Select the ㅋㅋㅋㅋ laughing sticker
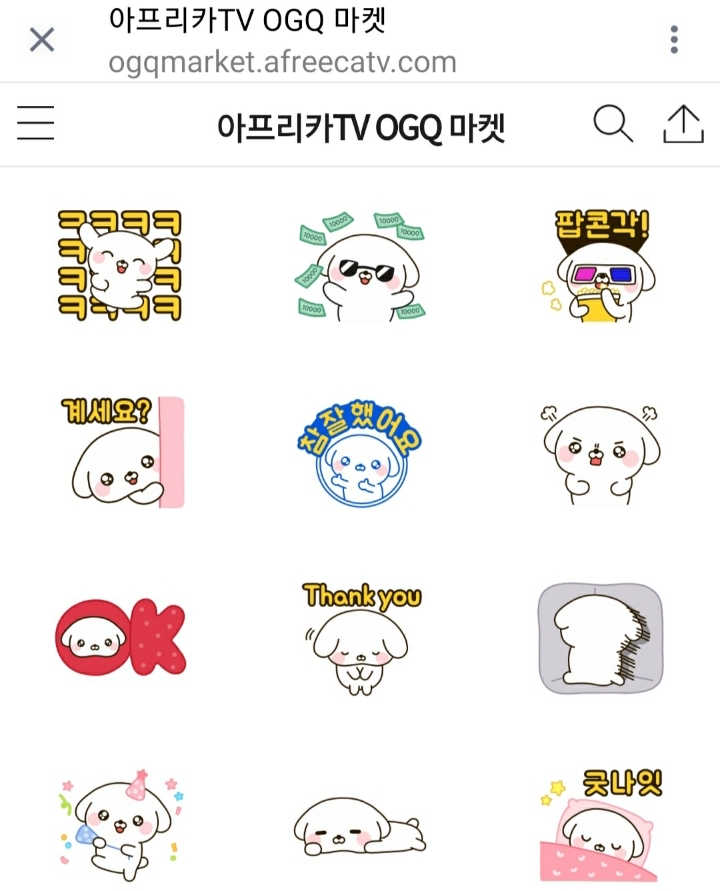Image resolution: width=720 pixels, height=891 pixels. point(121,262)
